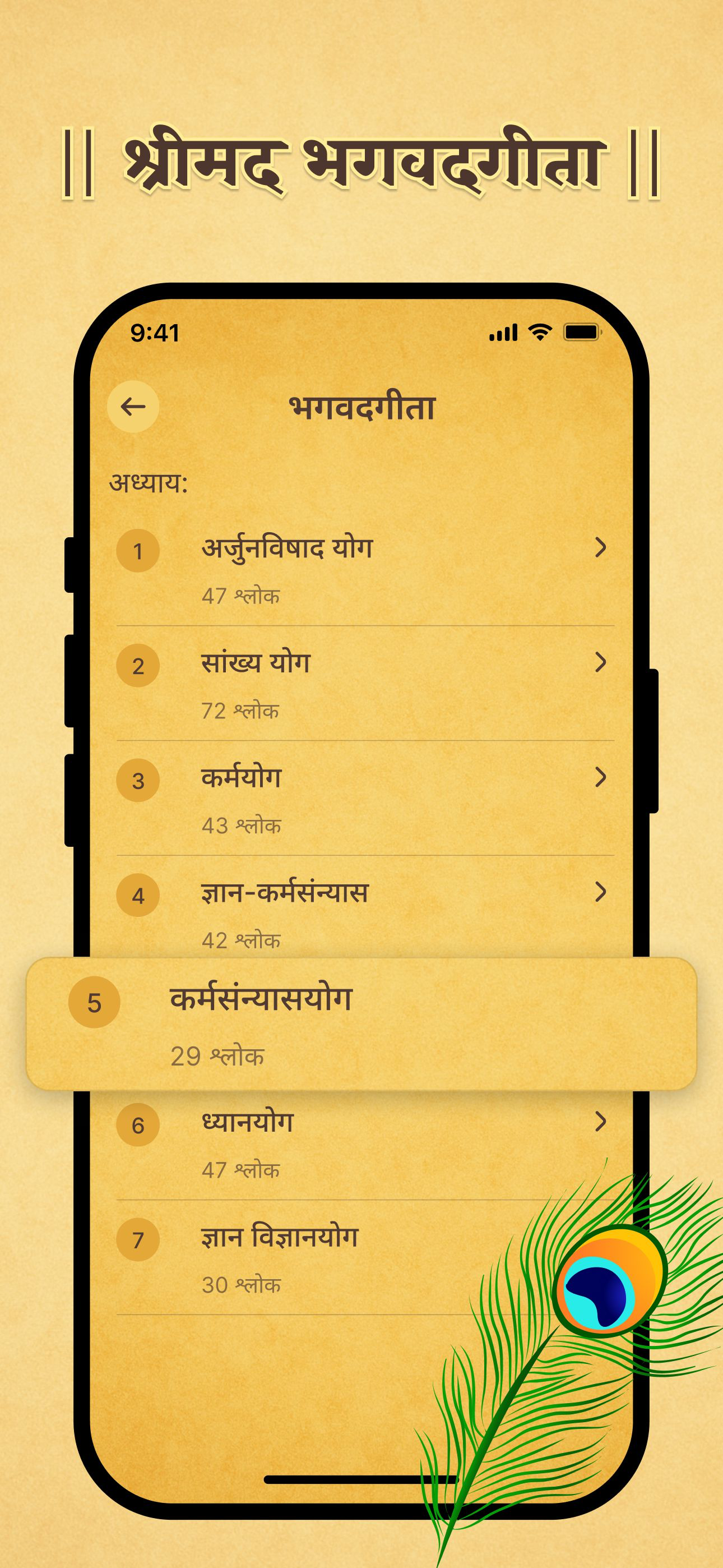Screen dimensions: 723x1568
Task: Select the number 7 badge icon
Action: point(139,1240)
